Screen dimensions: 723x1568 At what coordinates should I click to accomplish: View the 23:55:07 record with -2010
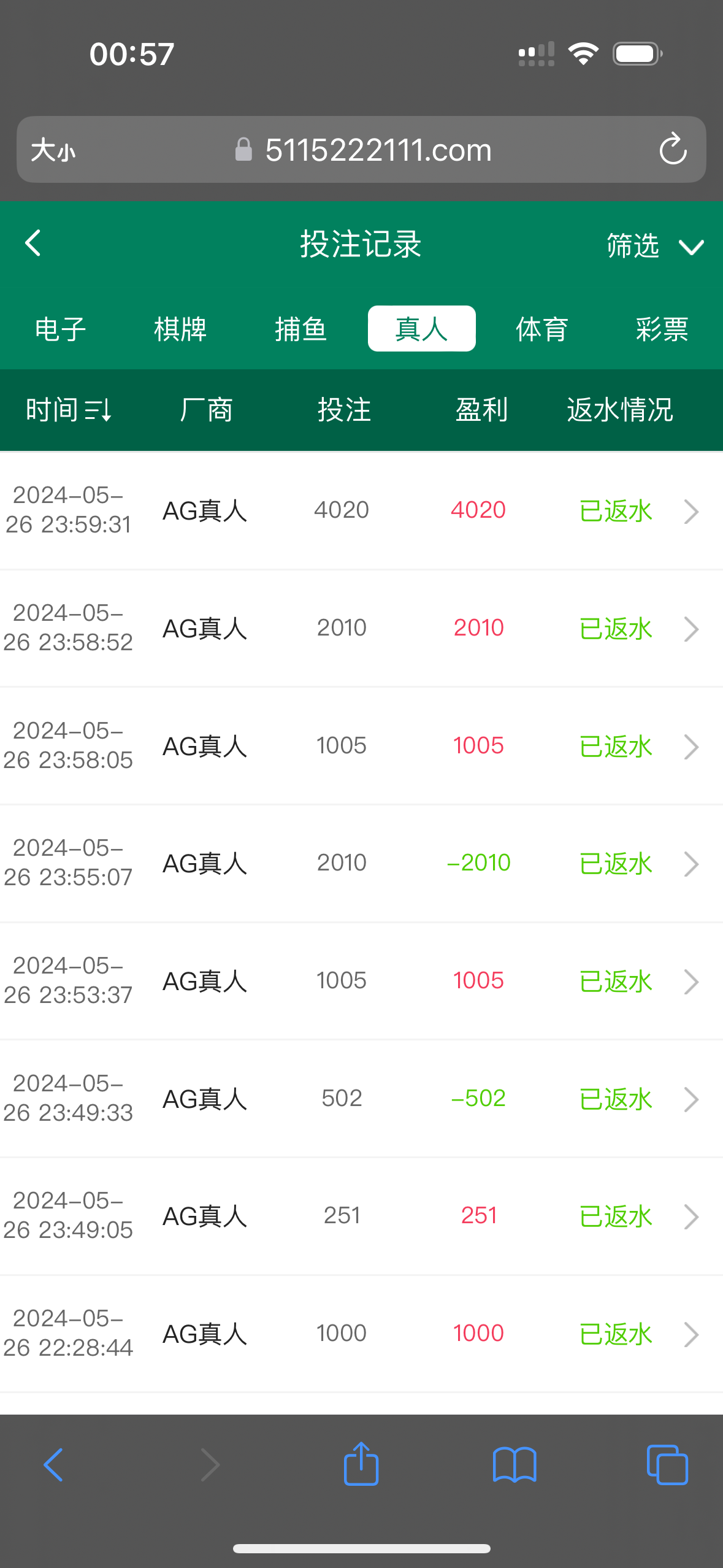[x=690, y=864]
